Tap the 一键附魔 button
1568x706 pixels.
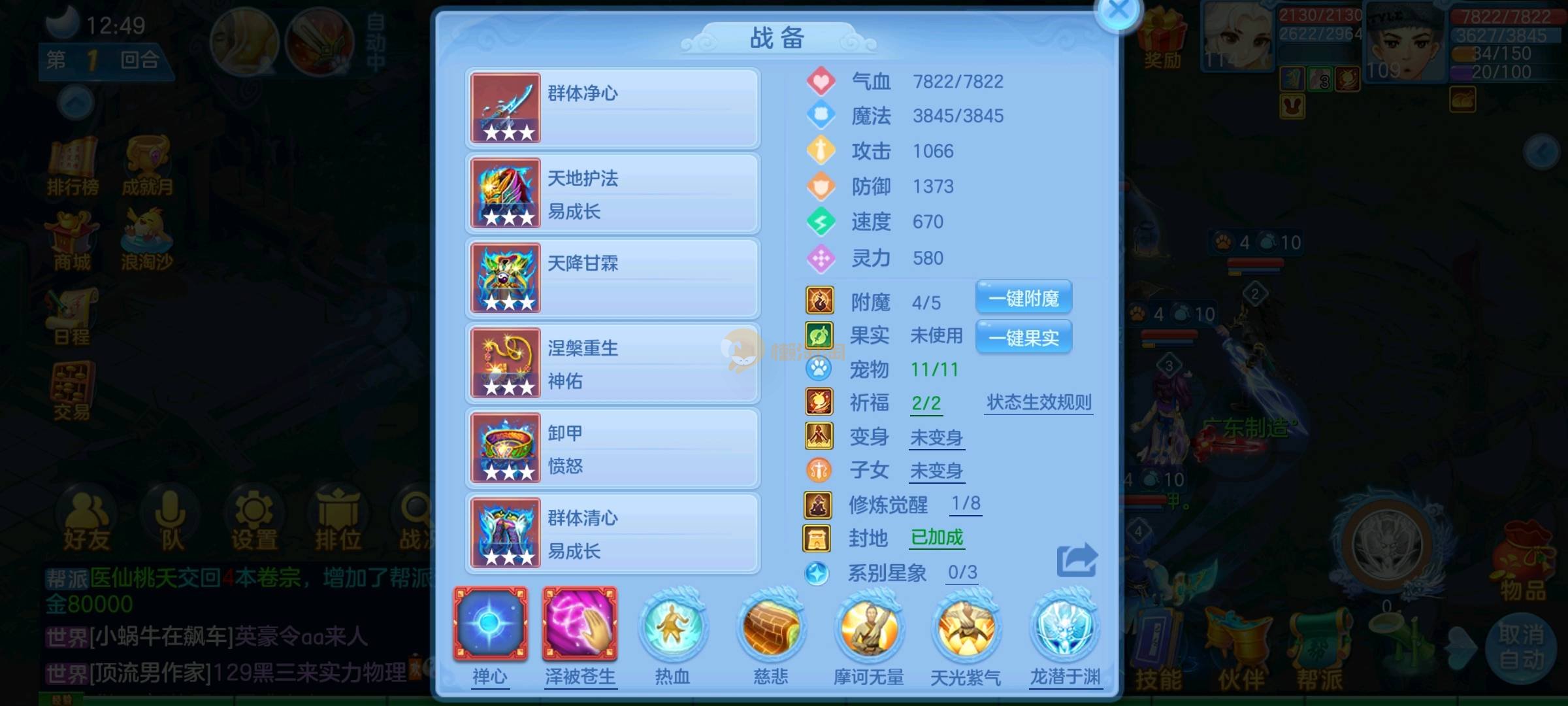pyautogui.click(x=1023, y=299)
